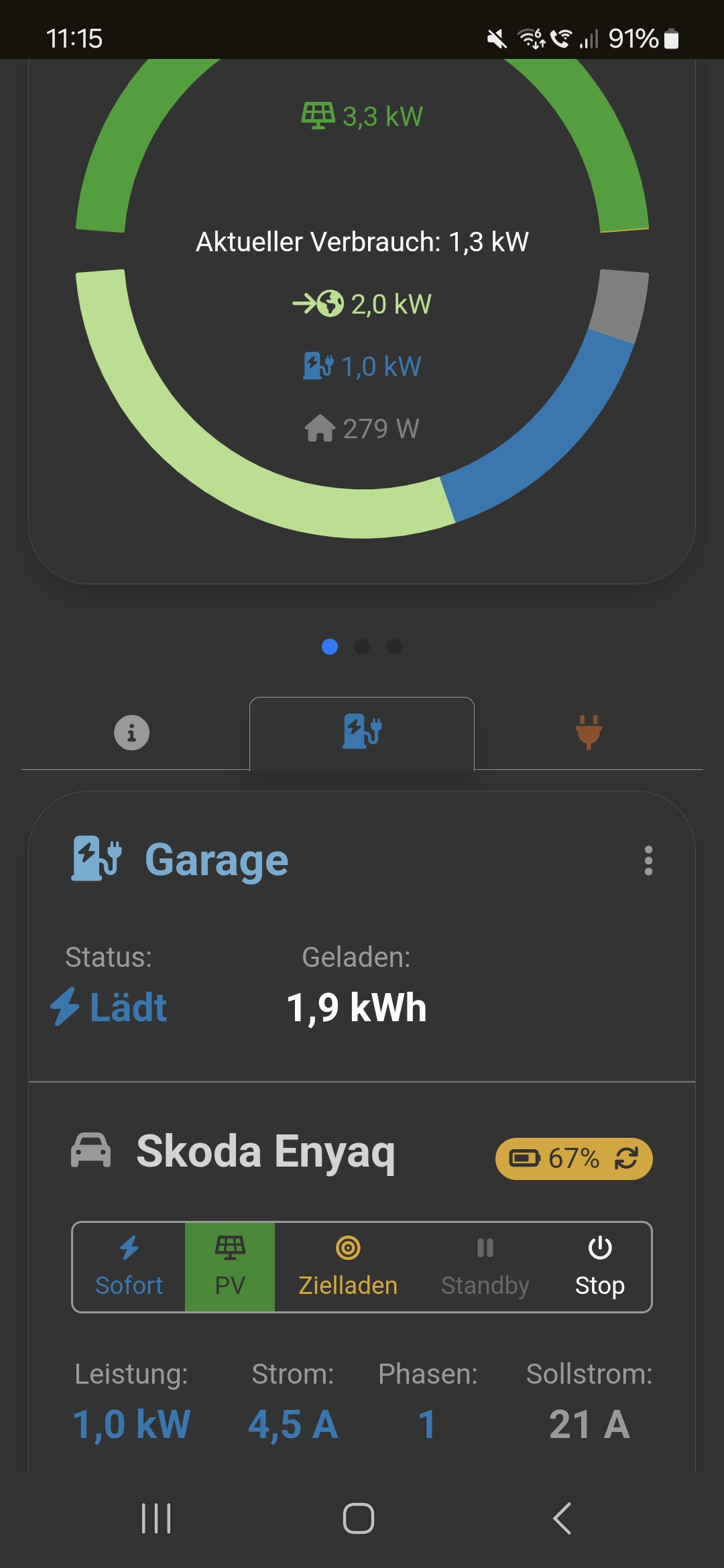
Task: Open the recent apps overview
Action: point(157,1518)
